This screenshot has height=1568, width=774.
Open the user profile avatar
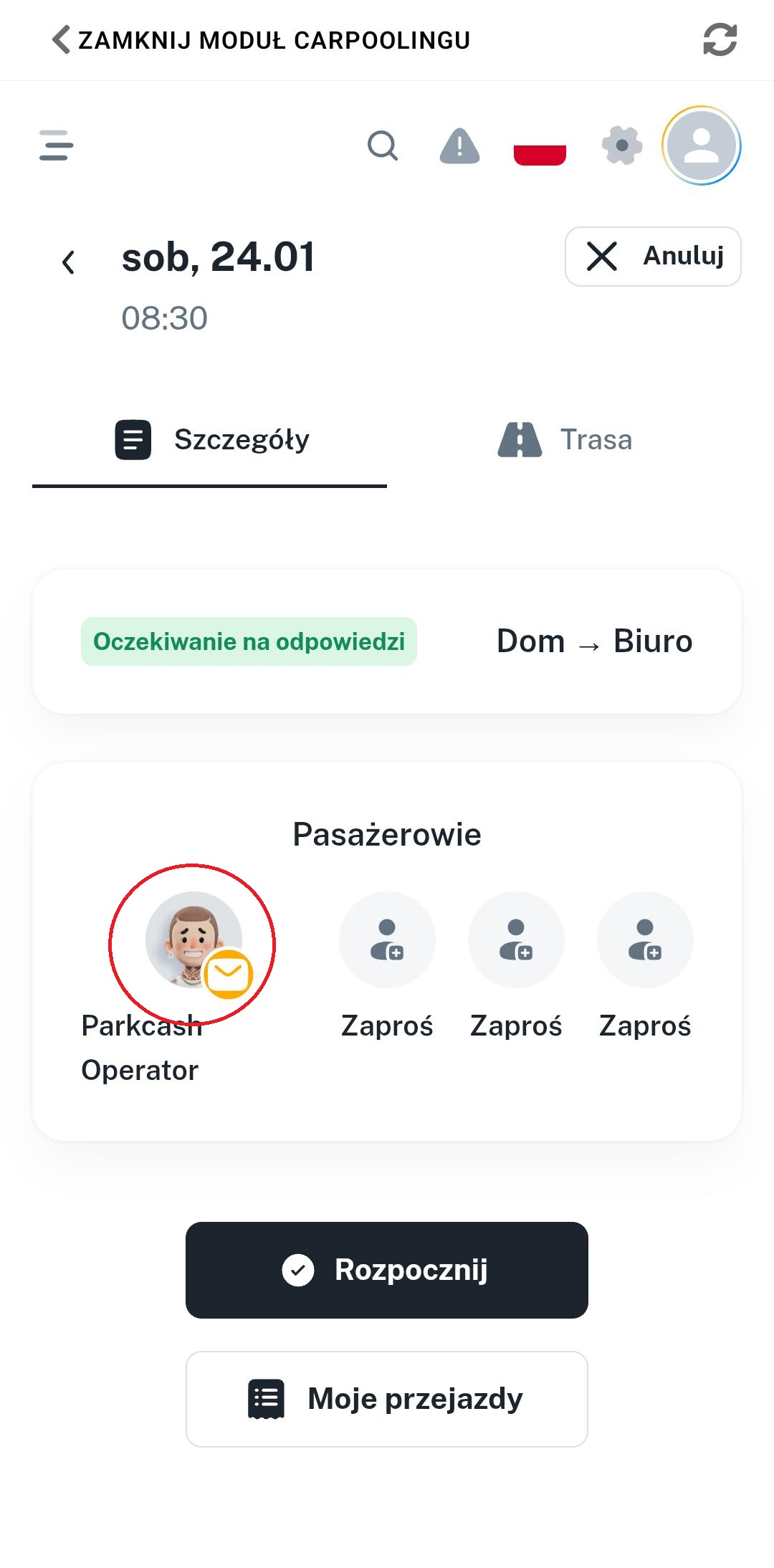pos(701,145)
